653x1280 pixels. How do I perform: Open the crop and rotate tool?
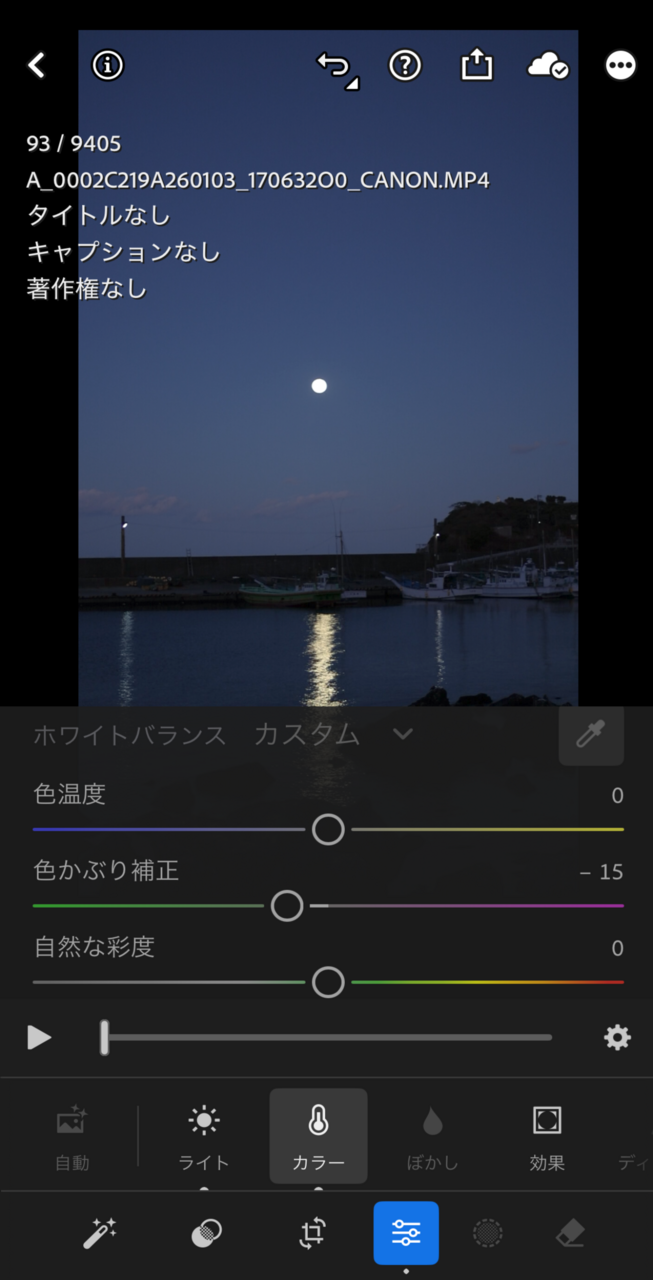312,1234
